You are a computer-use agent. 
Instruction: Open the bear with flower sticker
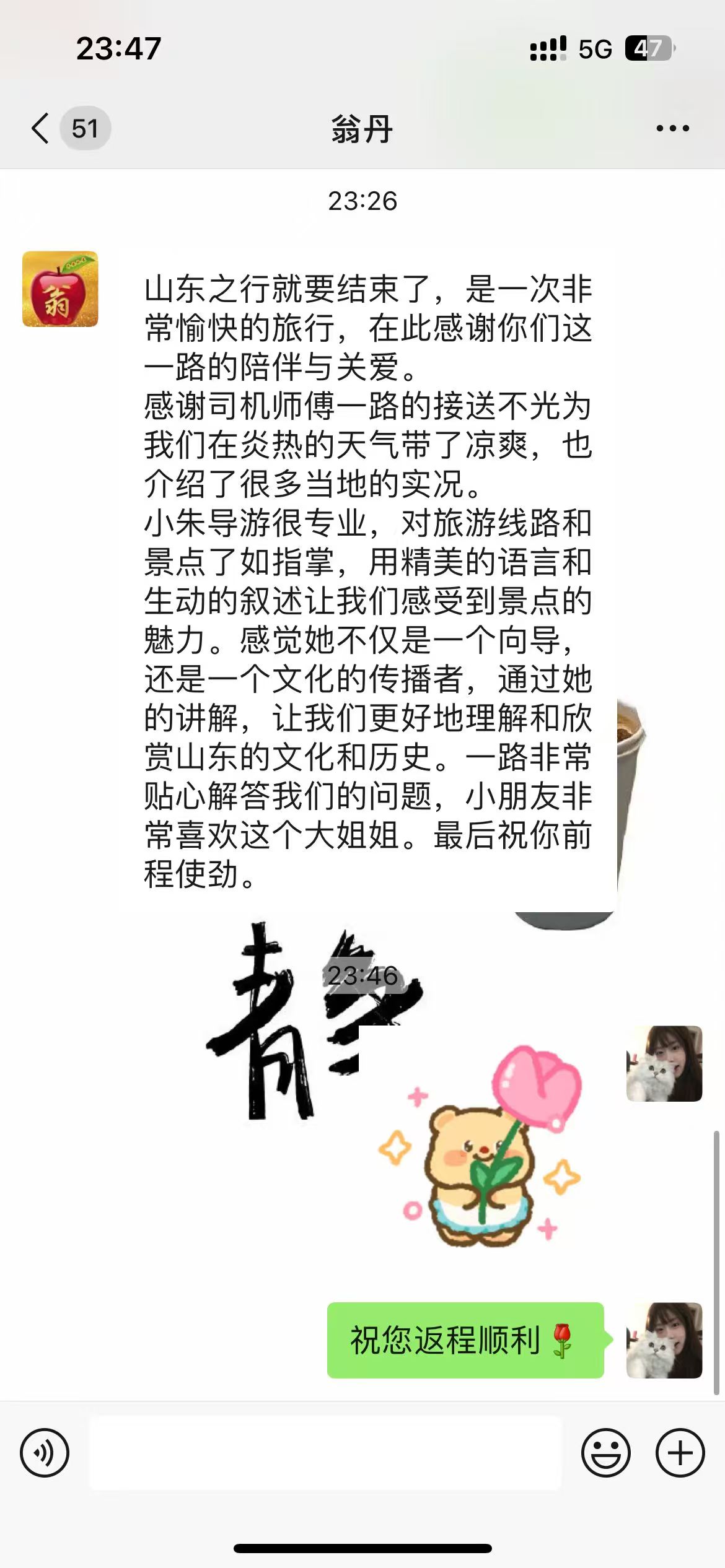480,1146
